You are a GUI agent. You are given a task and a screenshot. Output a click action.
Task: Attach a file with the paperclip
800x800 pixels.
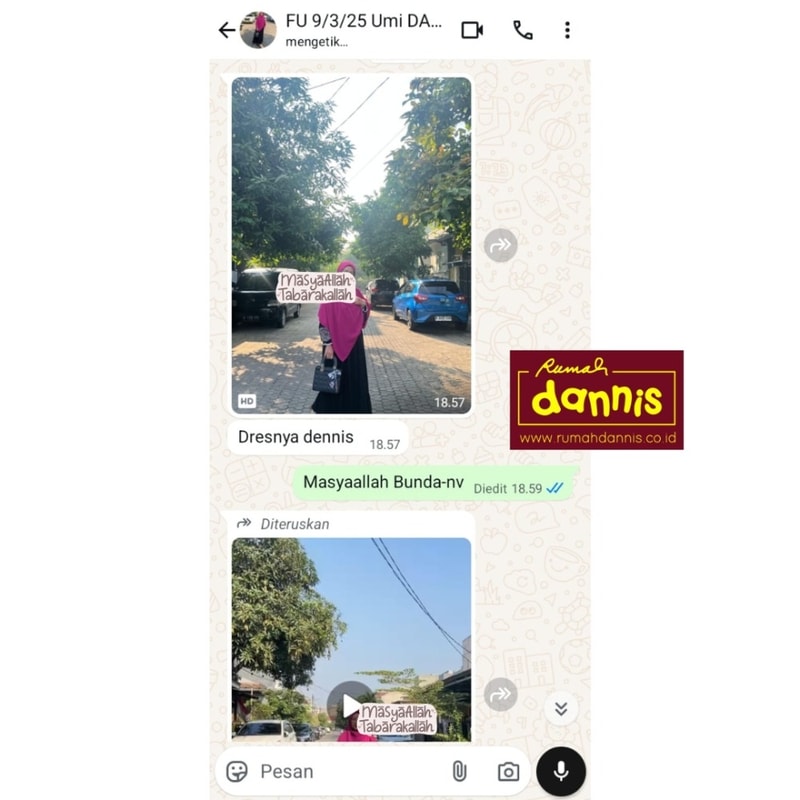pos(459,771)
